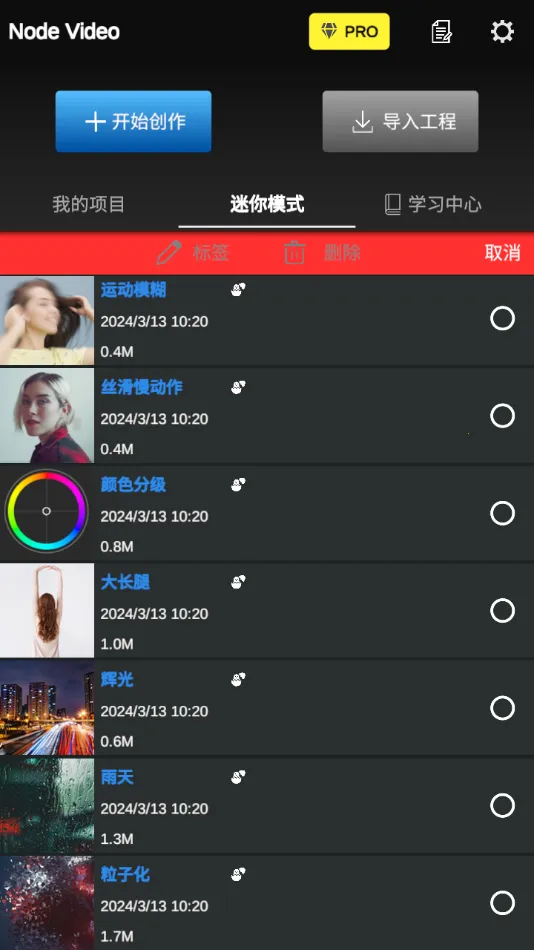This screenshot has width=534, height=950.
Task: Tap 取消 to cancel selection mode
Action: 502,253
